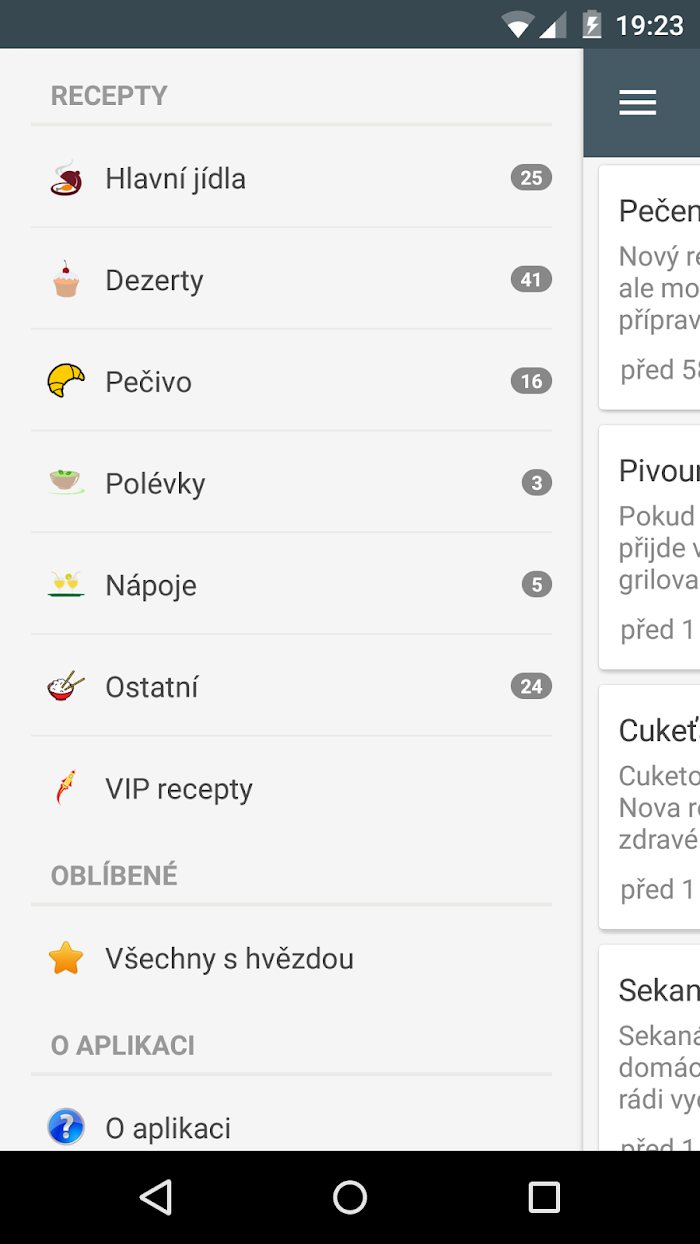This screenshot has height=1244, width=700.
Task: Open the Cukeť recipe card
Action: click(x=650, y=807)
